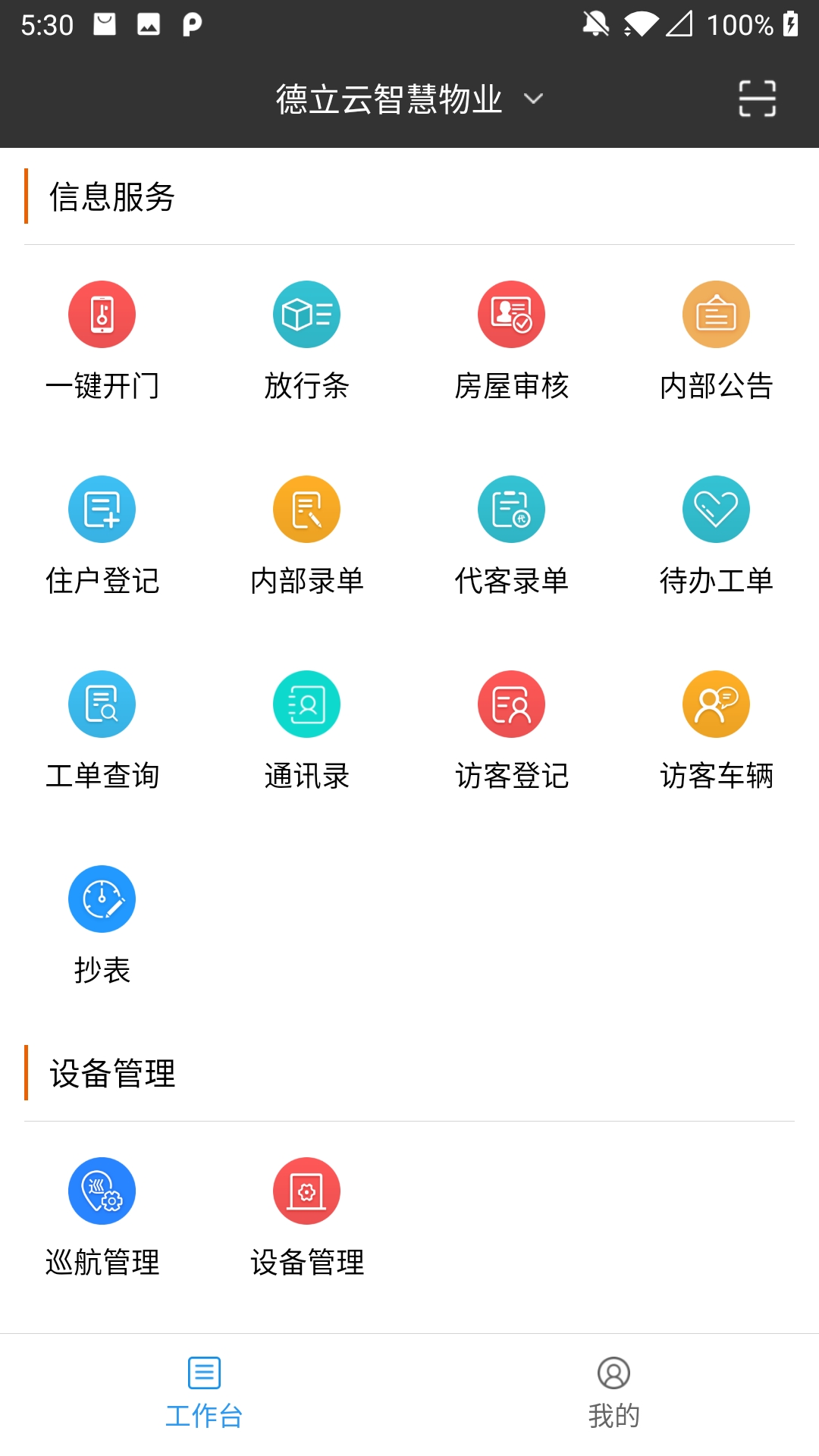Switch to the 工作台 workbench tab
Image resolution: width=819 pixels, height=1456 pixels.
pyautogui.click(x=204, y=1395)
